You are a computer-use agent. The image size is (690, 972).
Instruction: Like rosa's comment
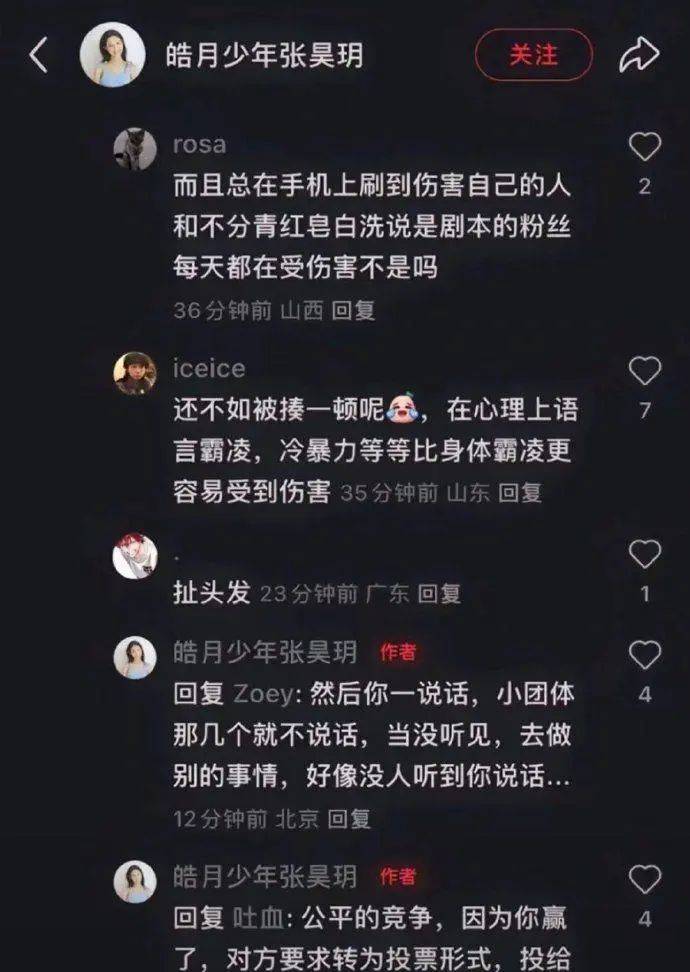644,148
